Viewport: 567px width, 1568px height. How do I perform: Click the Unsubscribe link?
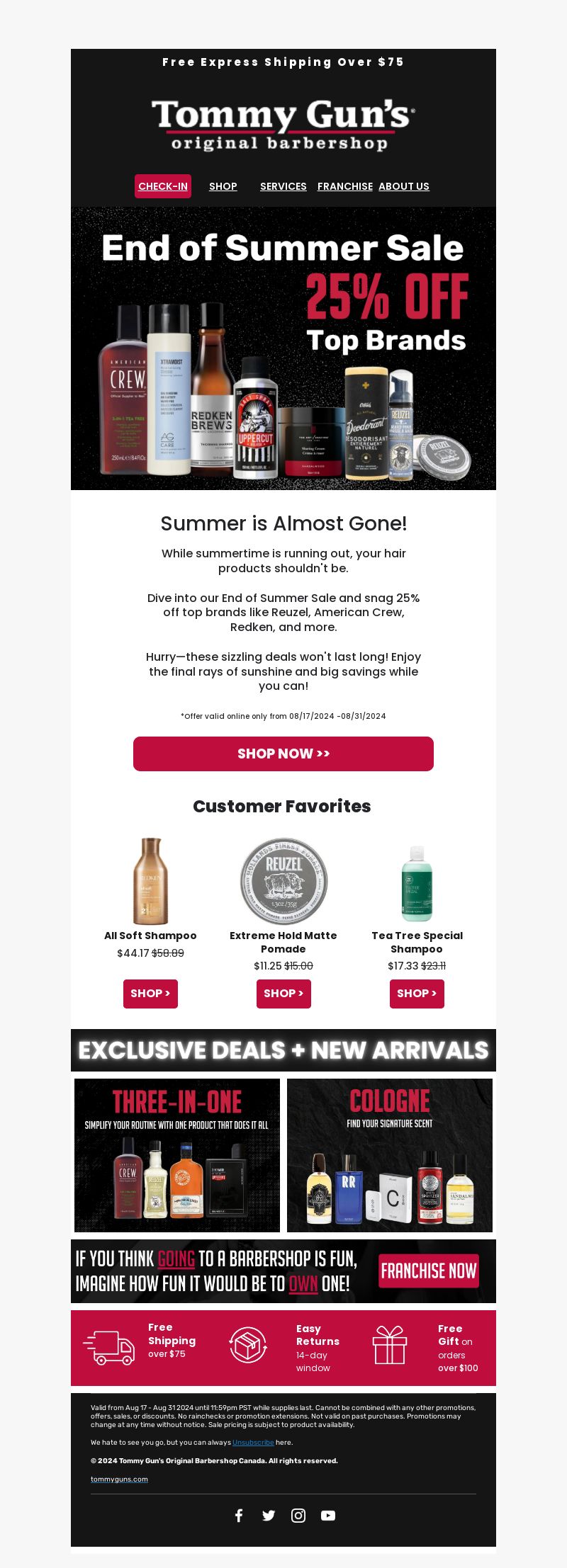[x=253, y=1443]
